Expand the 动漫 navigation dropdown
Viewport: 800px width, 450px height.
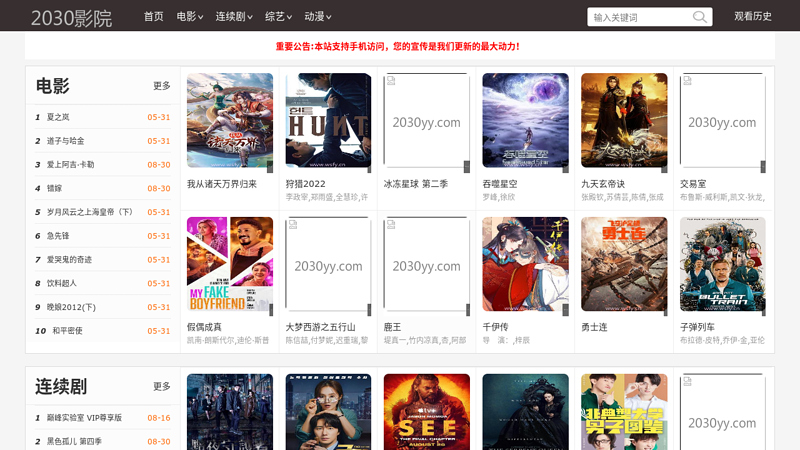pyautogui.click(x=318, y=17)
